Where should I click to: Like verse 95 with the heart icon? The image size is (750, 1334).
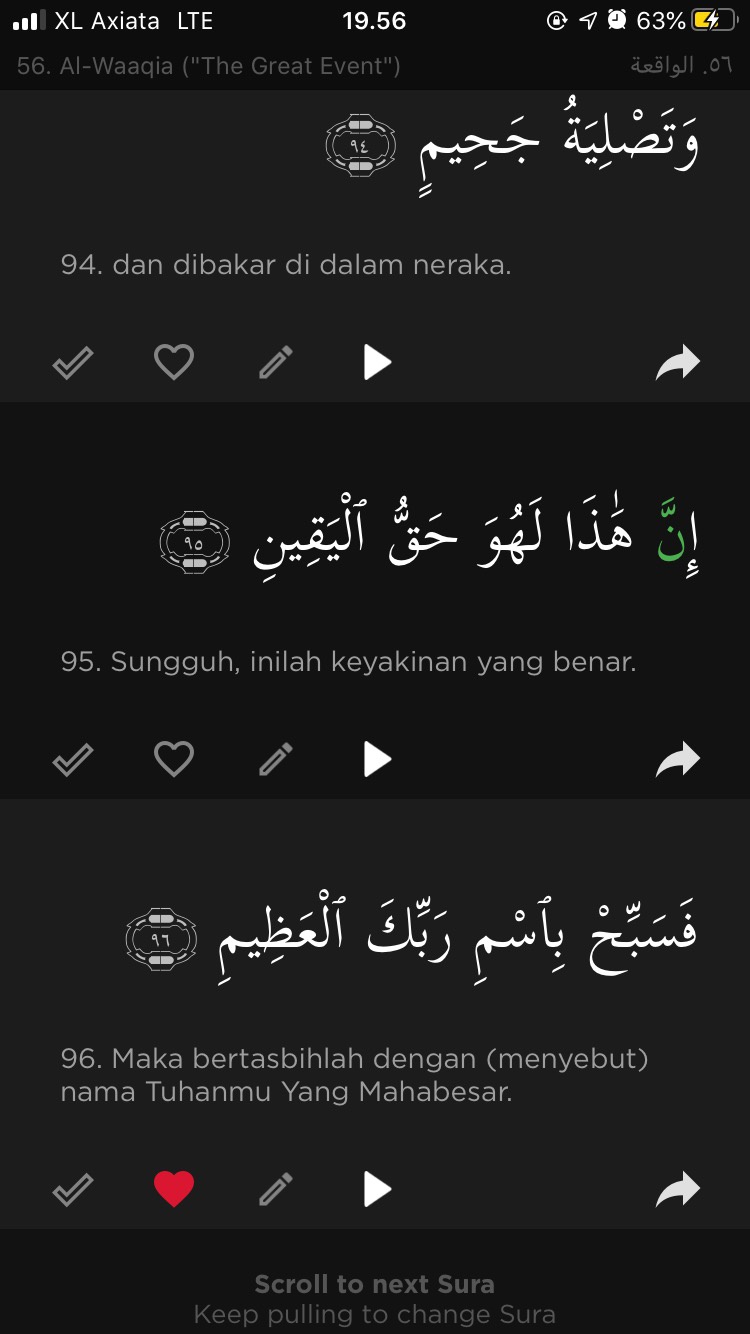[173, 760]
